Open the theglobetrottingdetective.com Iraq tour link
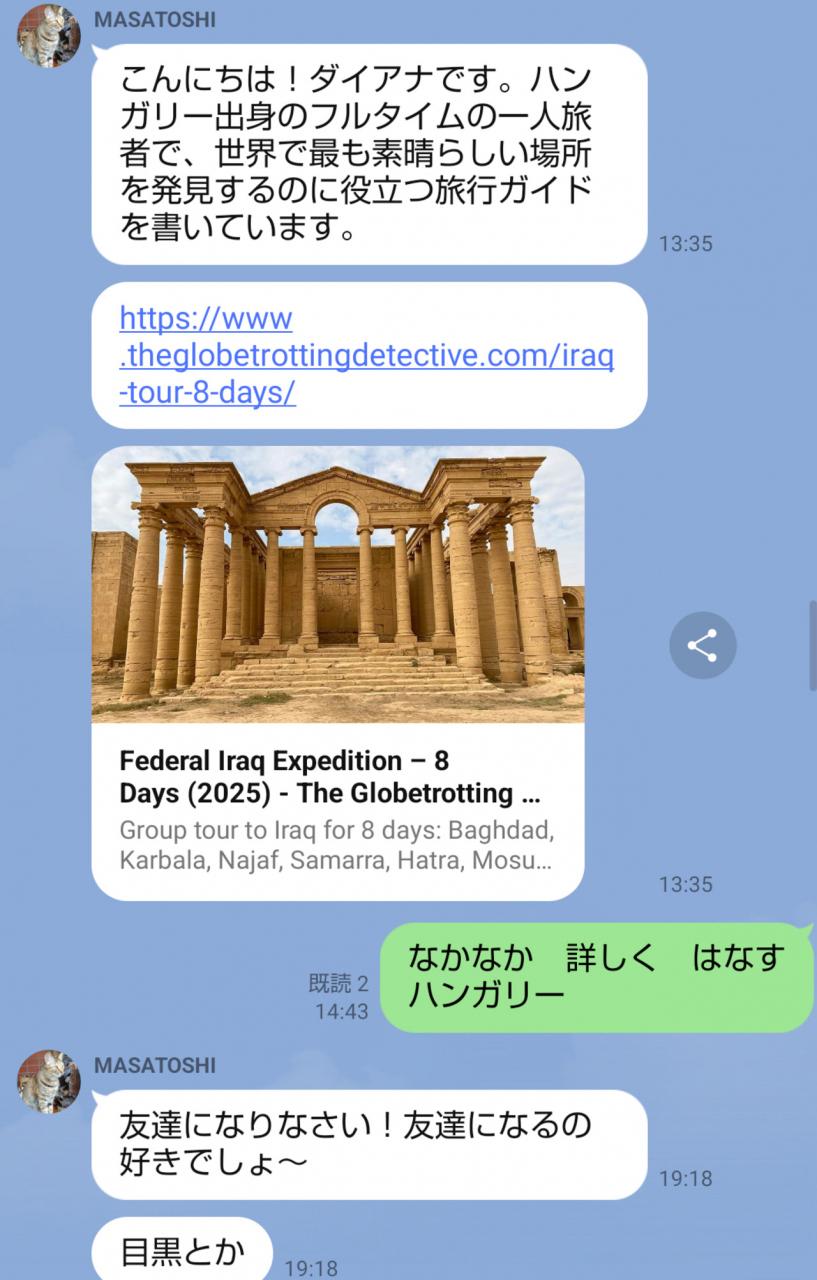The width and height of the screenshot is (817, 1280). 366,356
